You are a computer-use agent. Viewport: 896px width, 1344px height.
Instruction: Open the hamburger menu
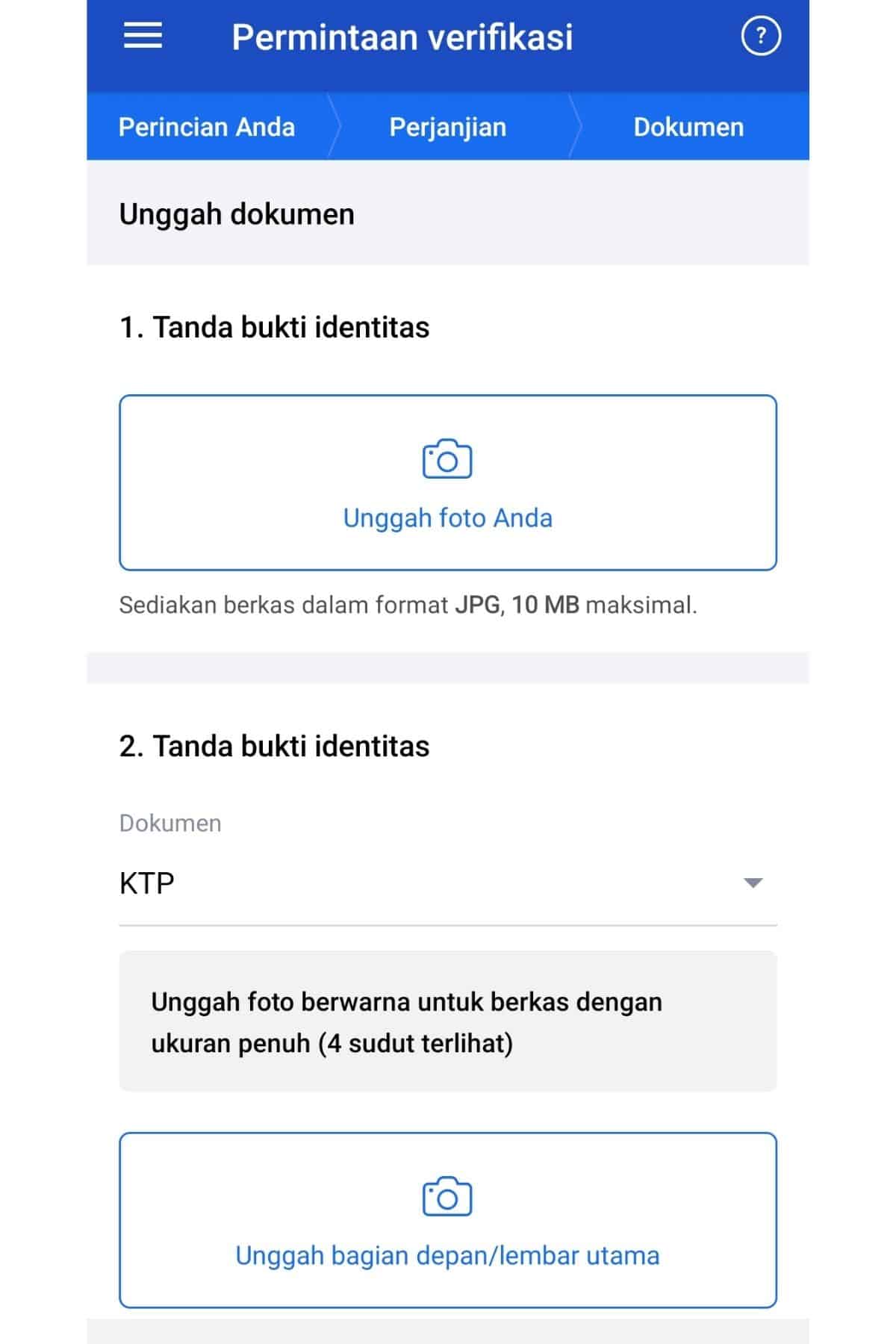coord(143,36)
